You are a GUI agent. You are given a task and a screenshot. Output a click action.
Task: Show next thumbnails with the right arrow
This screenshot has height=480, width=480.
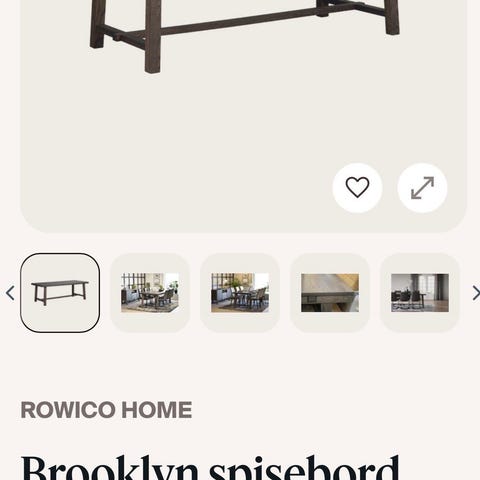point(475,293)
